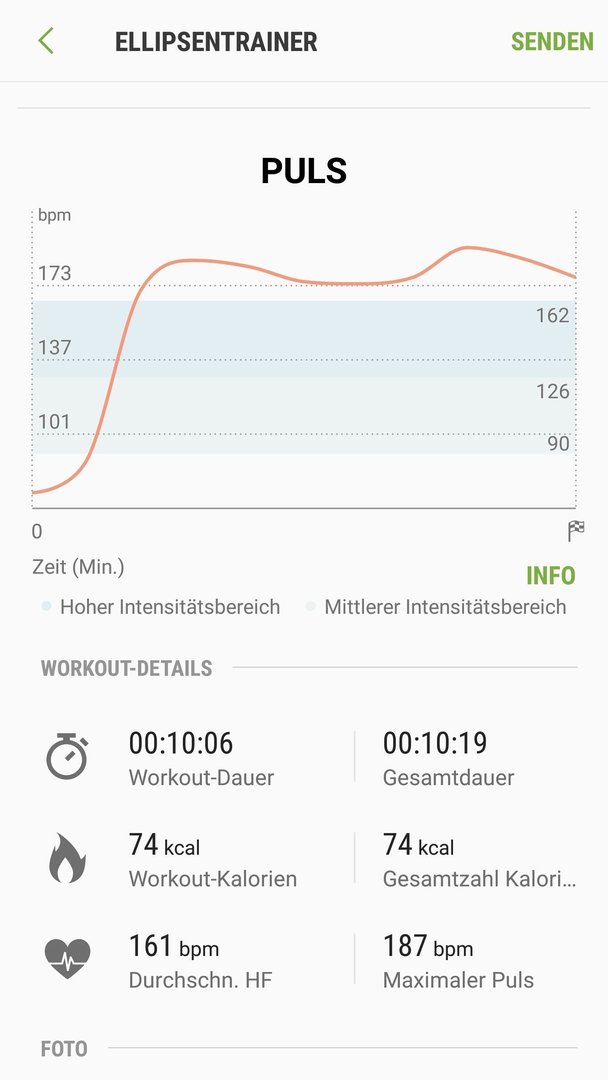608x1080 pixels.
Task: Tap SENDEN to share the workout
Action: tap(552, 41)
